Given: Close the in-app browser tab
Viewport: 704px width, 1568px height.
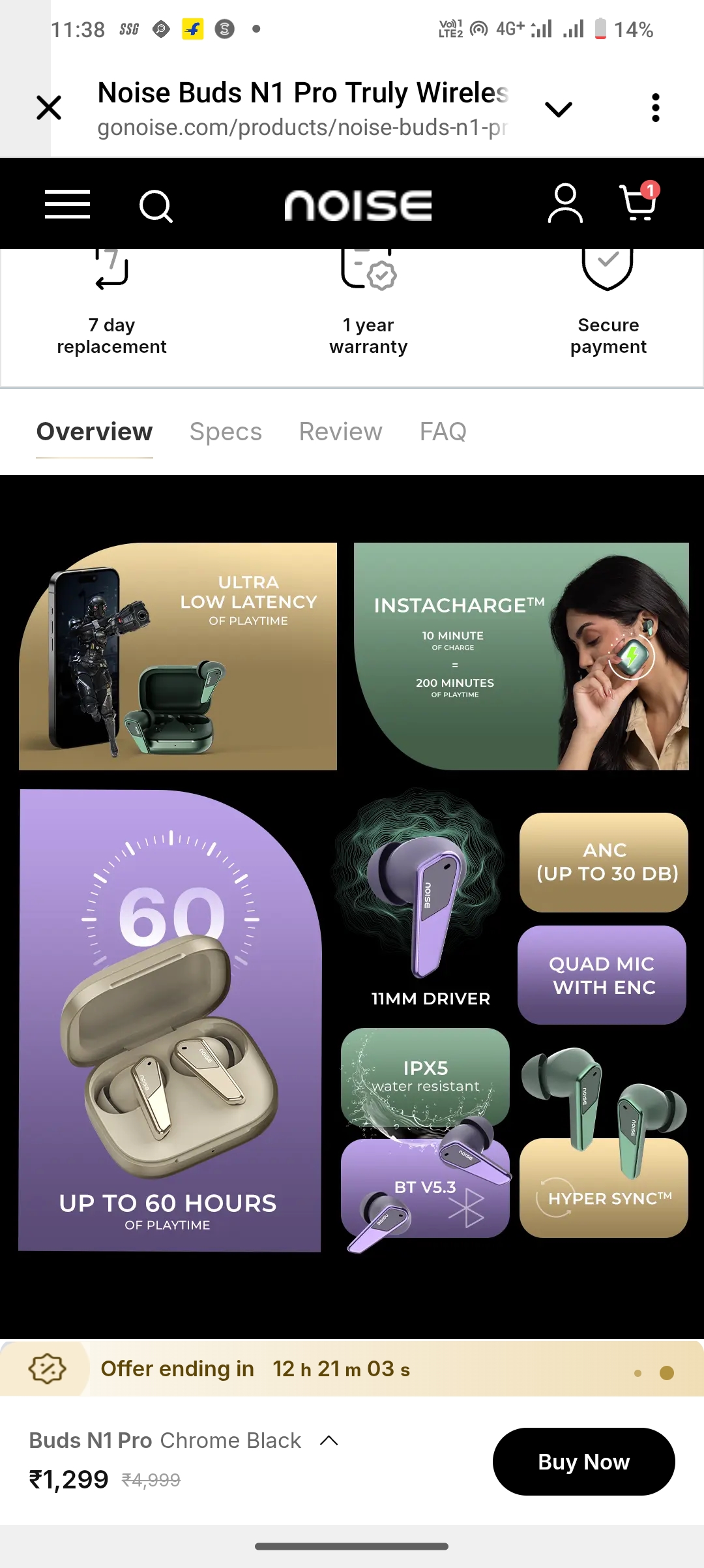Looking at the screenshot, I should 49,108.
